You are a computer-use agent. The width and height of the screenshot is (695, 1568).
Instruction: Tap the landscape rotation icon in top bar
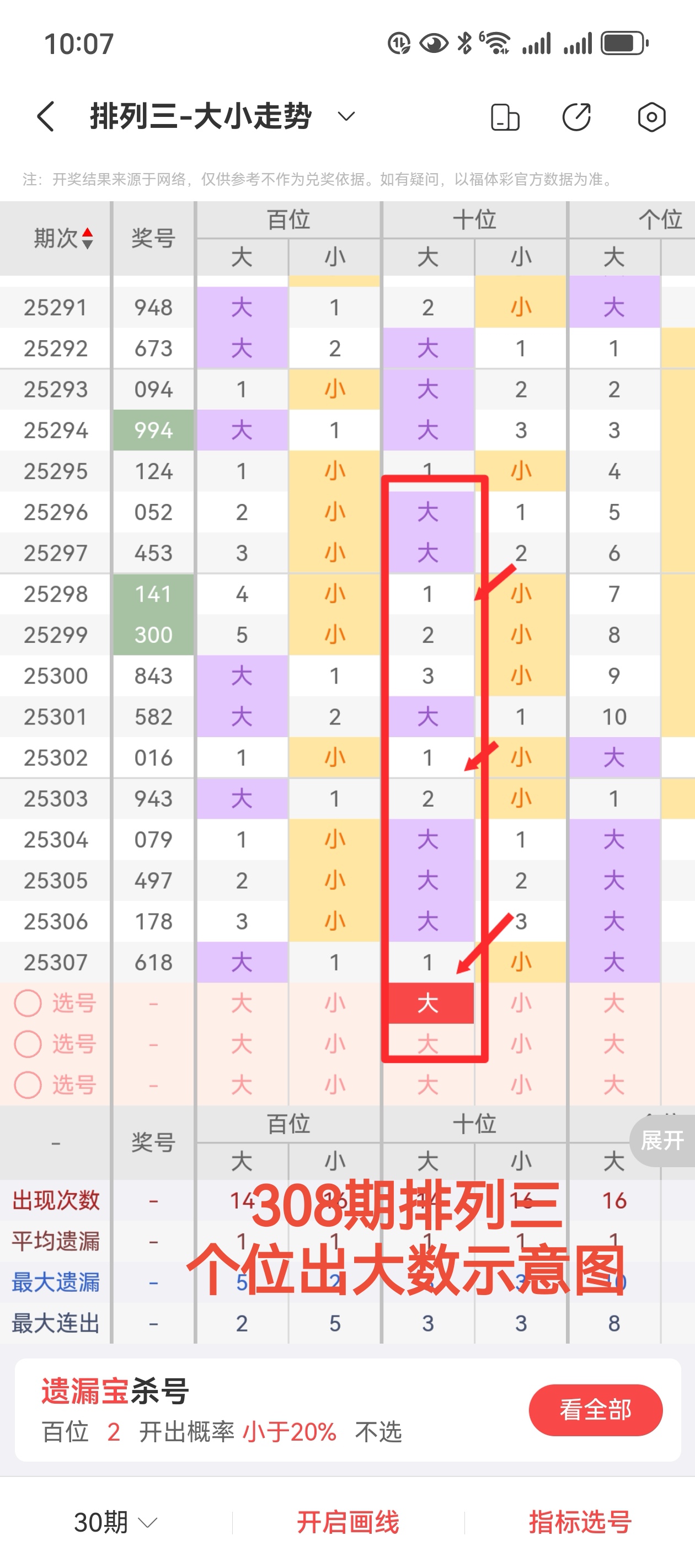[x=505, y=116]
